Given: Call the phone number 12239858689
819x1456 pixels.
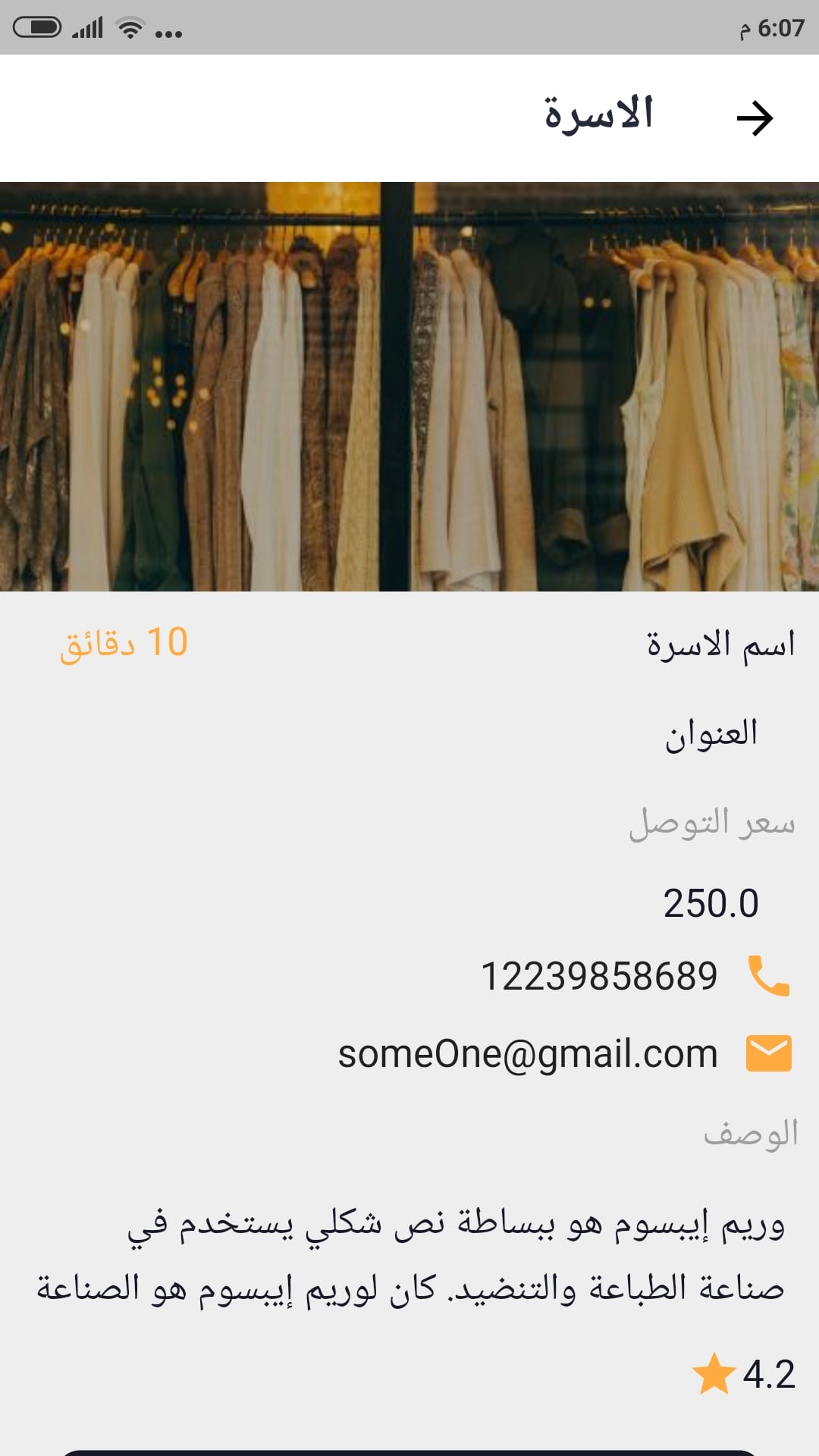Looking at the screenshot, I should pos(599,976).
